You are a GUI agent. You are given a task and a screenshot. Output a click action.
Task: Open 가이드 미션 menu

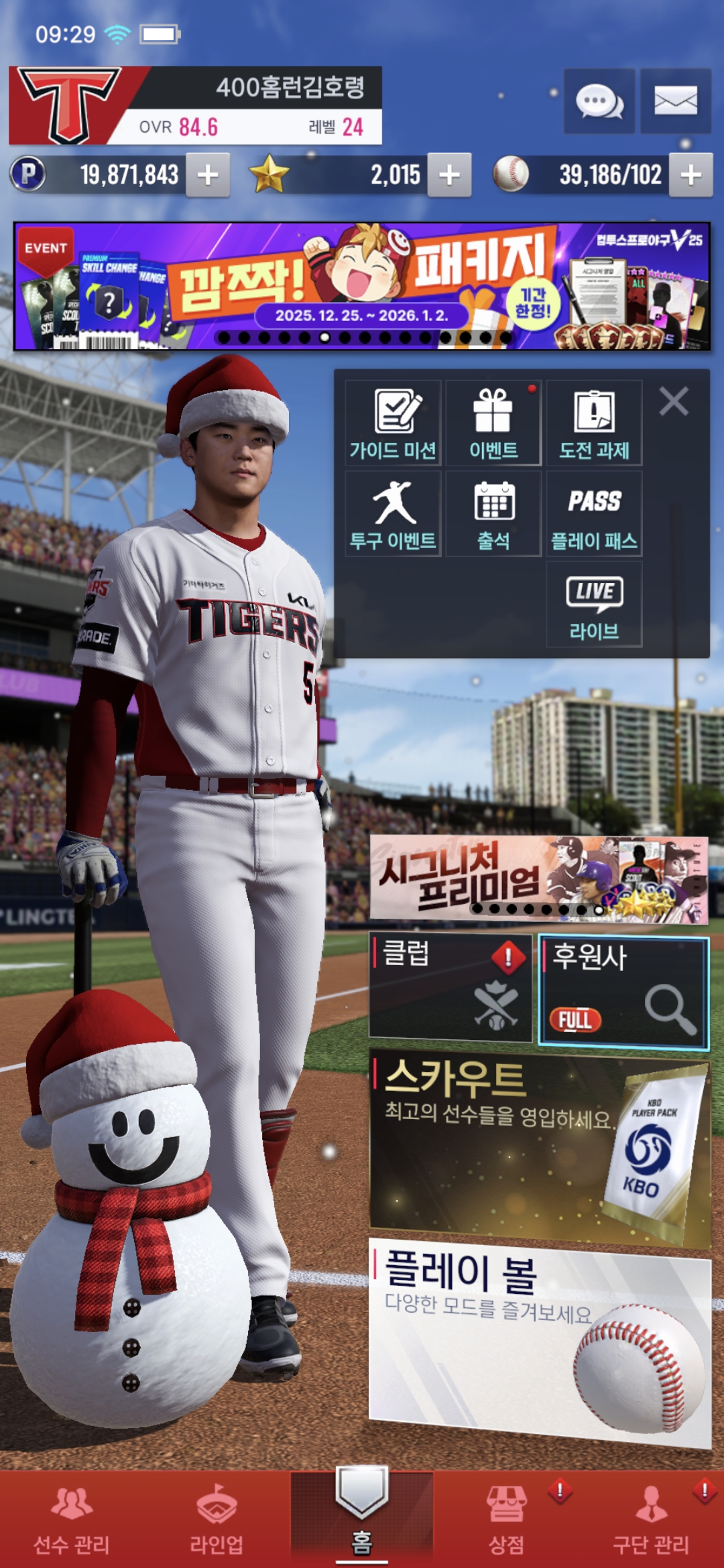(393, 423)
